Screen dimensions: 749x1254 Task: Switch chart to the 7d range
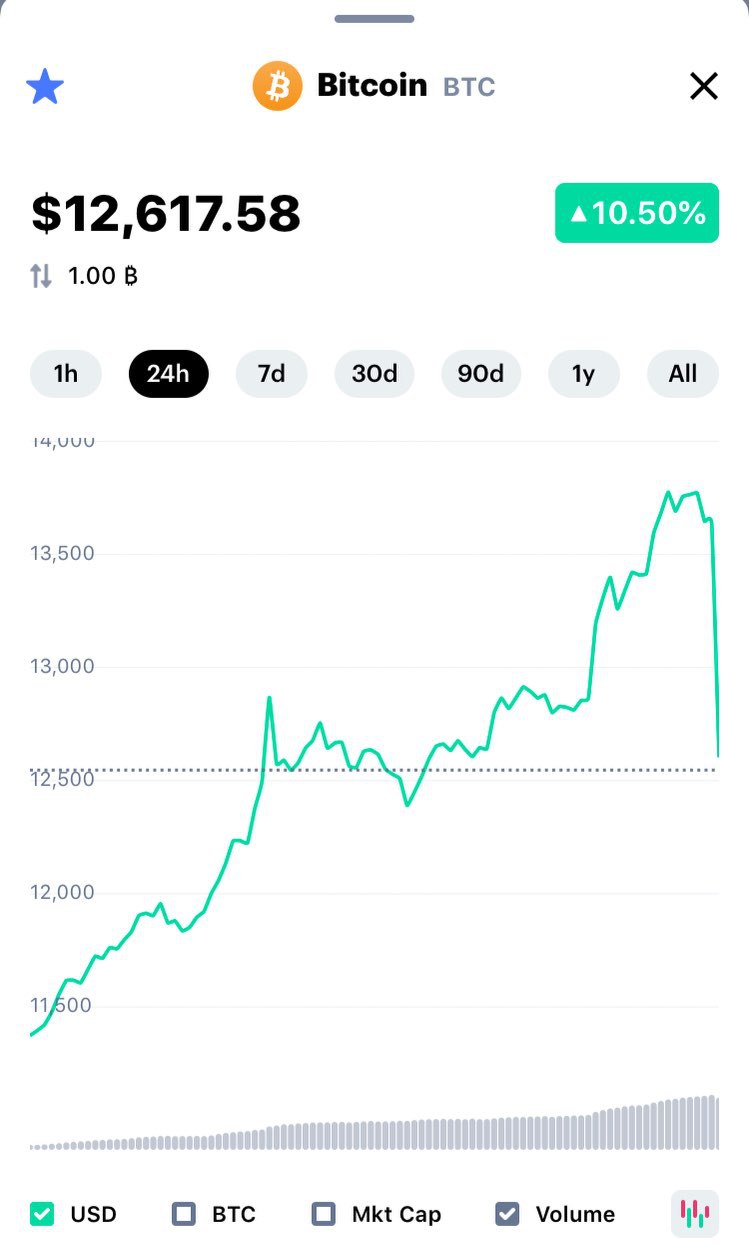coord(271,374)
